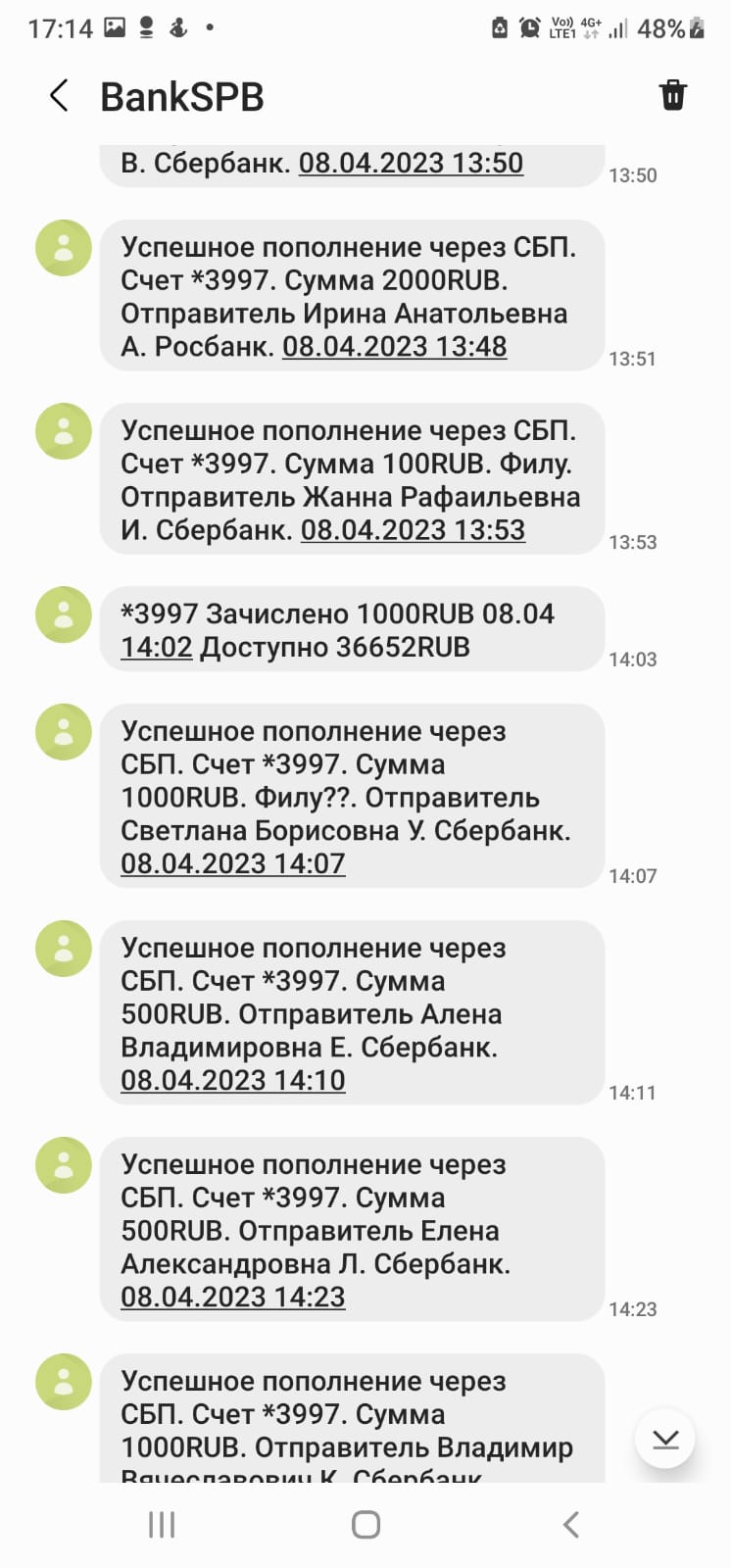Open the date link 08.04.2023 14:23
The image size is (731, 1568).
tap(233, 1297)
